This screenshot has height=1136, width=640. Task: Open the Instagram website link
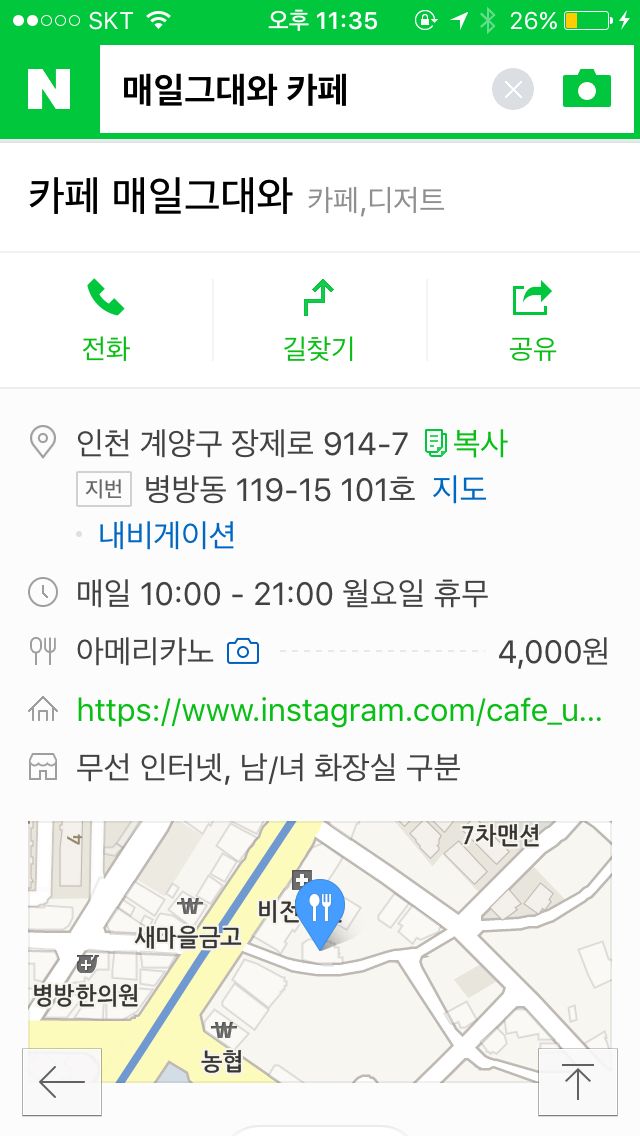pos(339,710)
